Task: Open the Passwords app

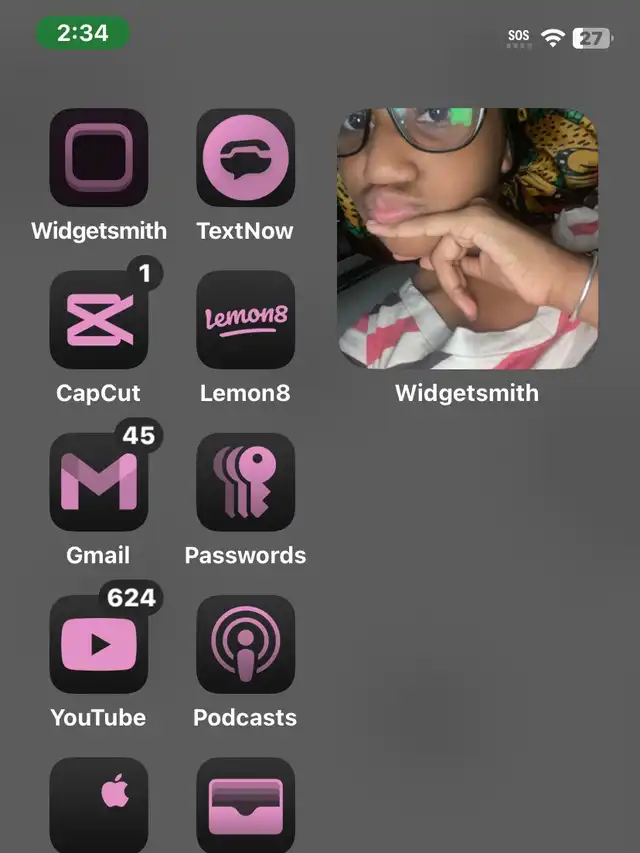Action: [245, 482]
